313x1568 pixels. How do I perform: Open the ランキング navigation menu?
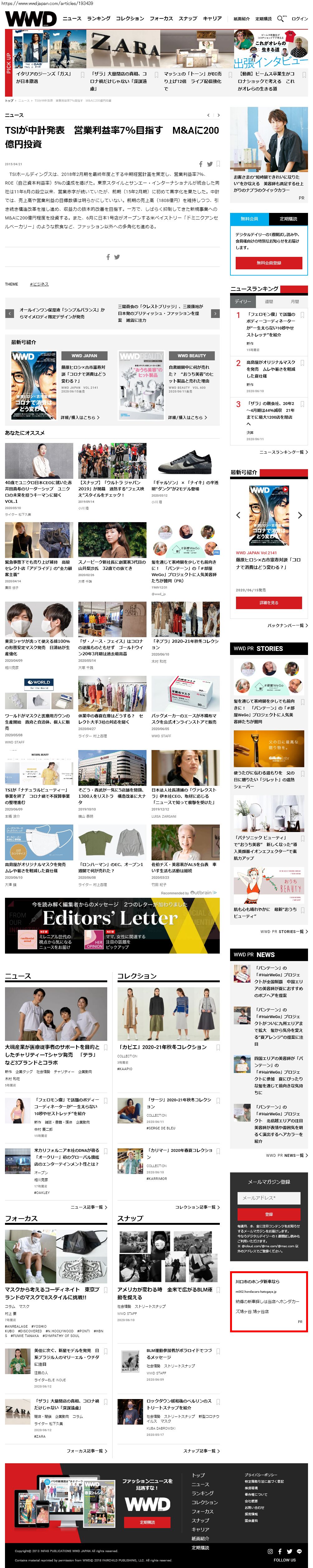pos(99,19)
